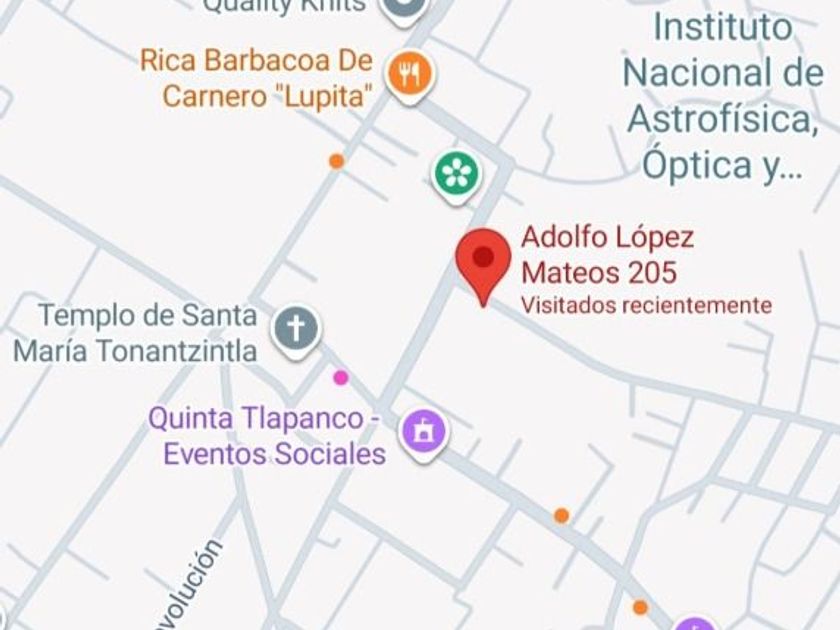This screenshot has width=840, height=630.
Task: Open the Quality Knits place pin
Action: (404, 8)
